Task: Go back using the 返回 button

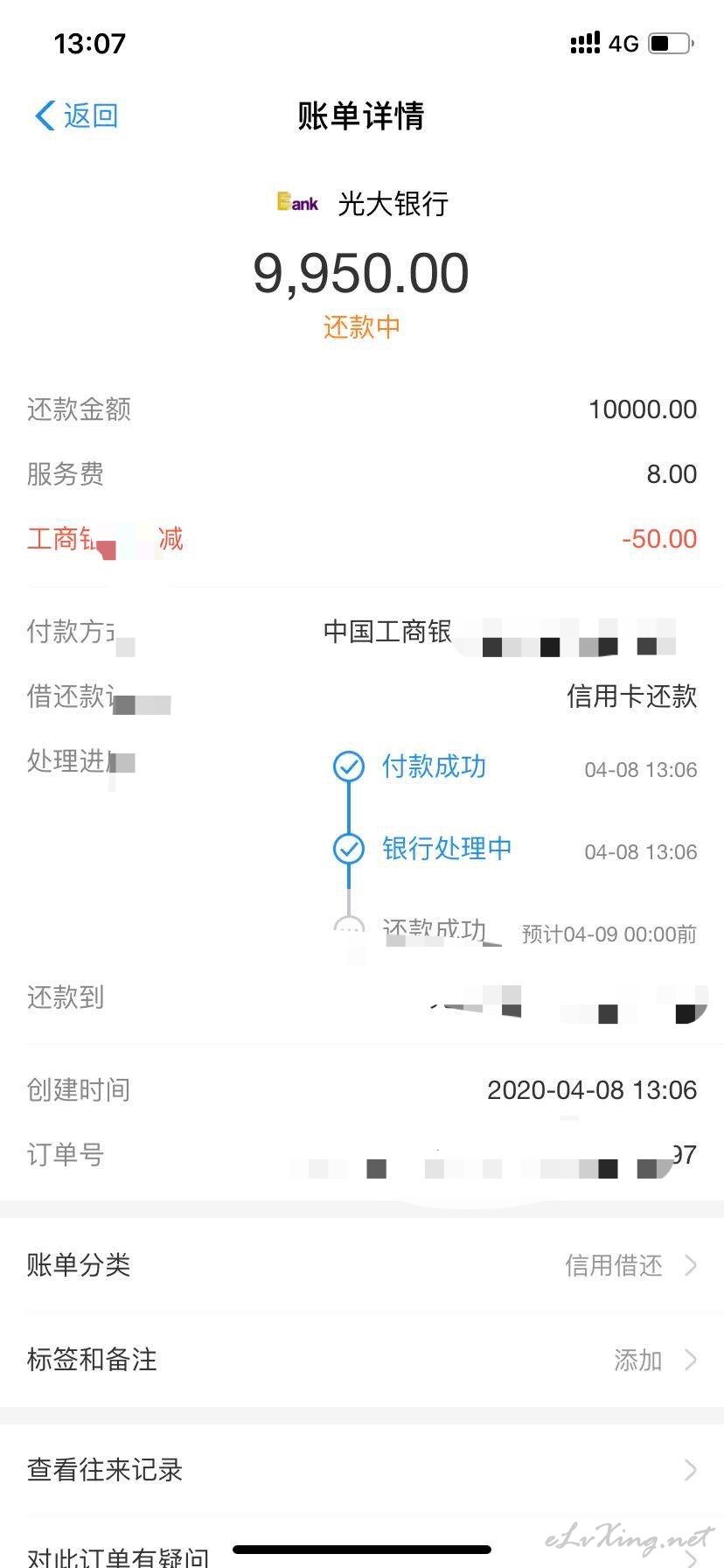Action: click(x=77, y=115)
